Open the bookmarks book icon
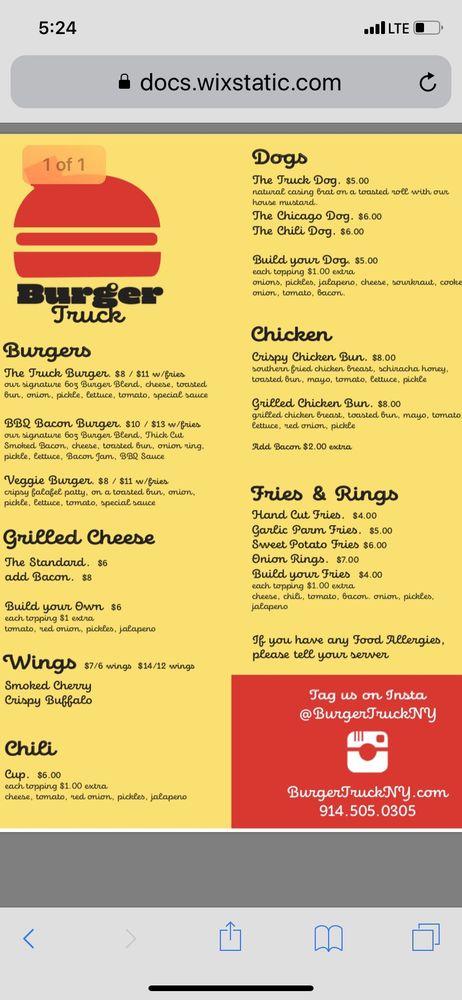This screenshot has width=462, height=1000. (x=329, y=938)
